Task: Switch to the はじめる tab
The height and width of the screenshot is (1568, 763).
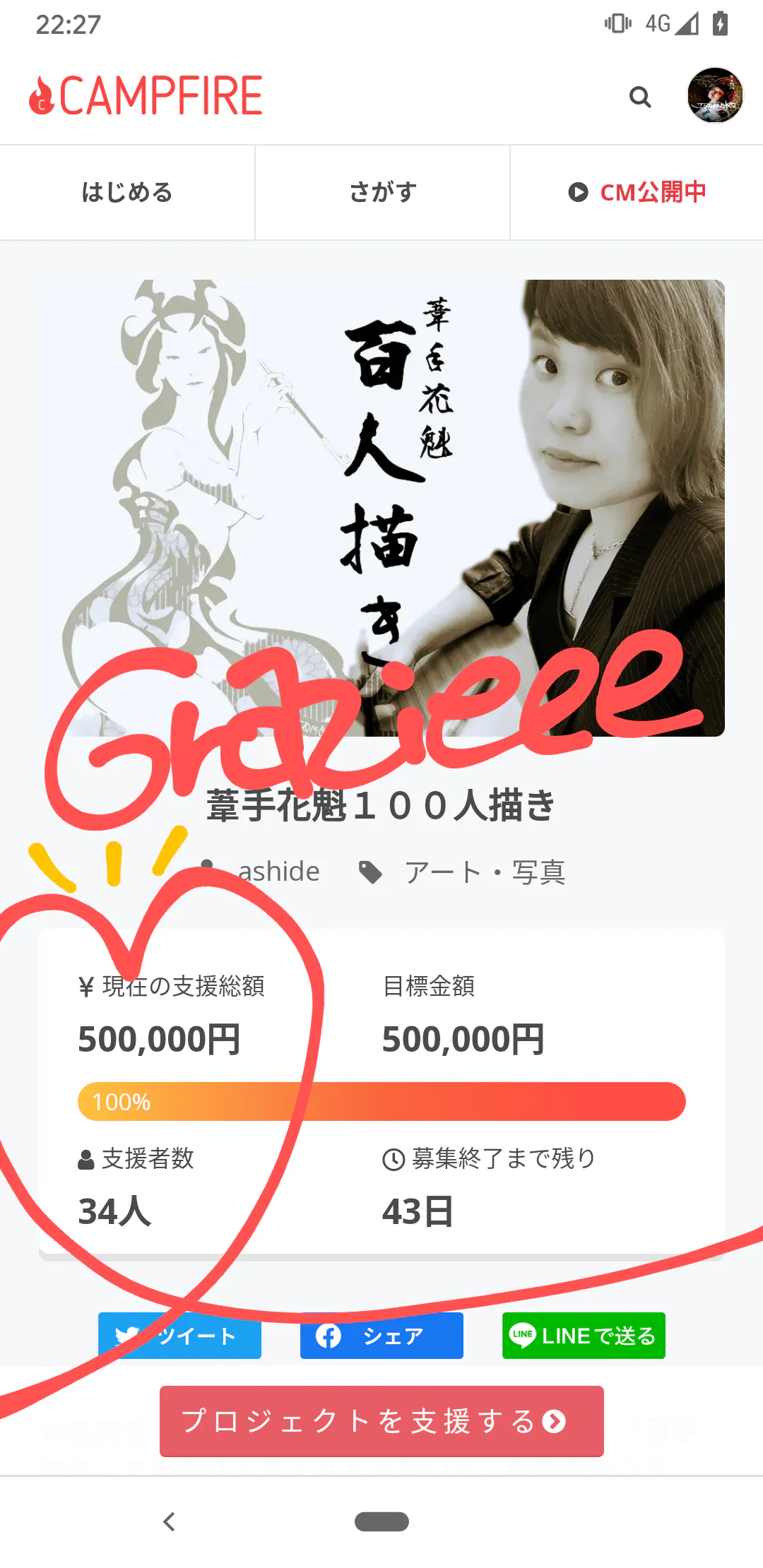Action: pyautogui.click(x=127, y=192)
